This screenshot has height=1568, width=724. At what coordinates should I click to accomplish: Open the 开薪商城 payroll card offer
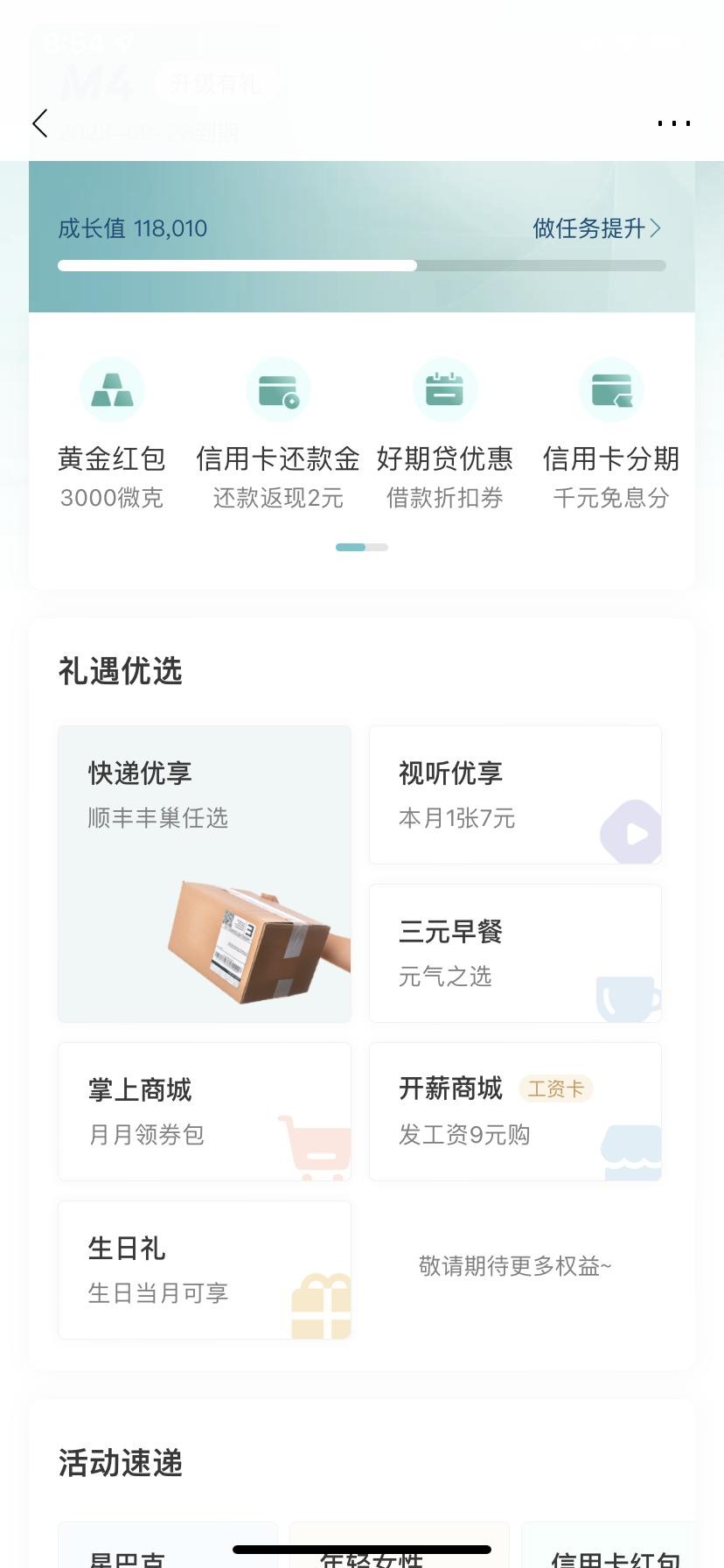[515, 1111]
